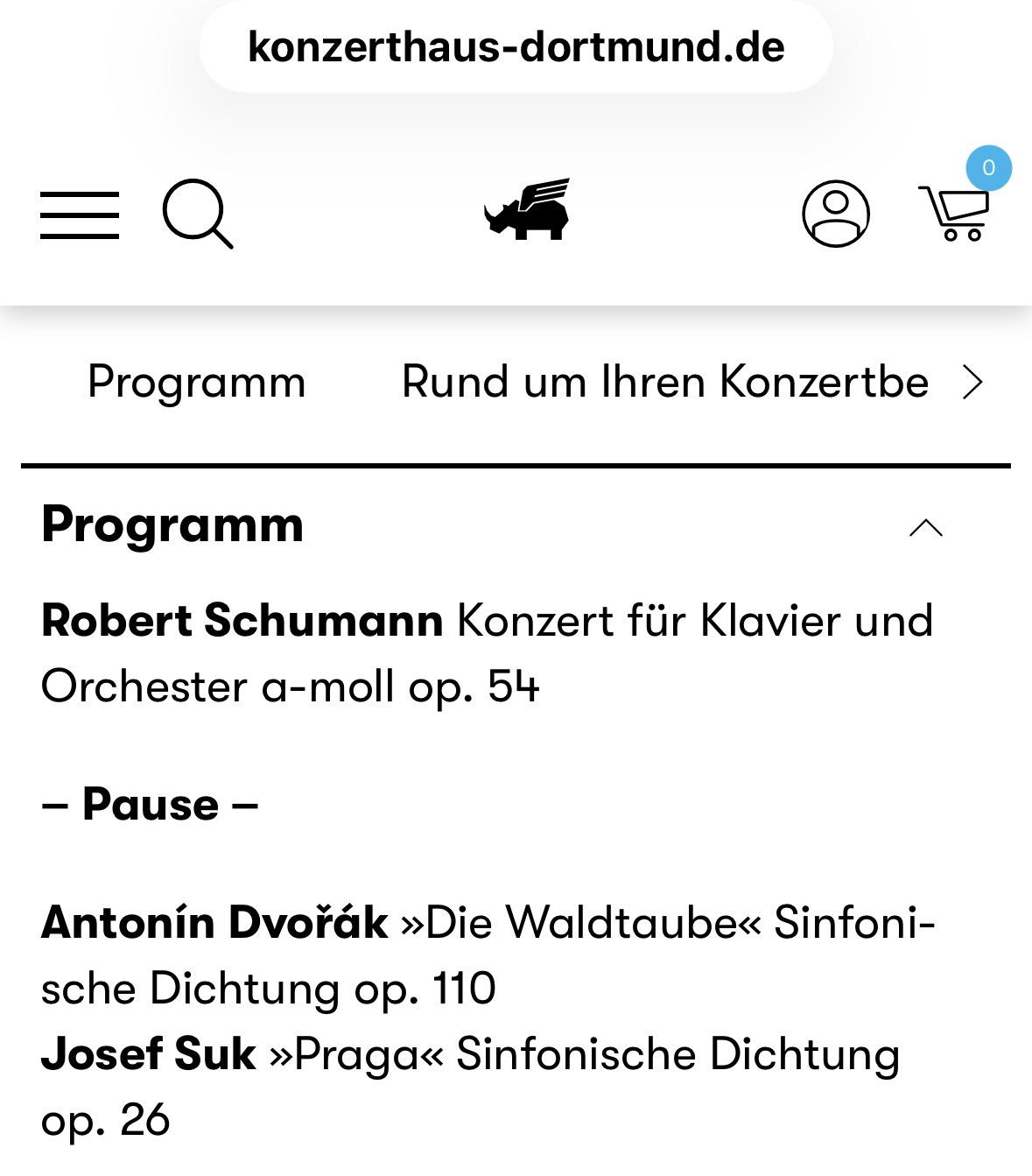Open the search magnifier
The width and height of the screenshot is (1032, 1176).
198,215
